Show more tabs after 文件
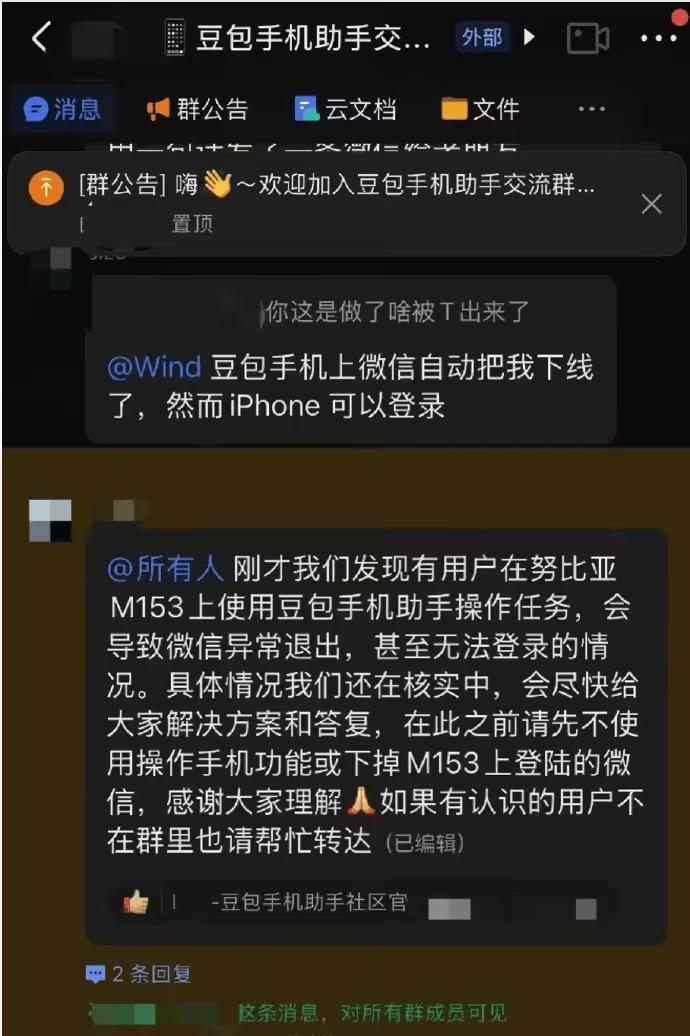690x1036 pixels. 592,109
